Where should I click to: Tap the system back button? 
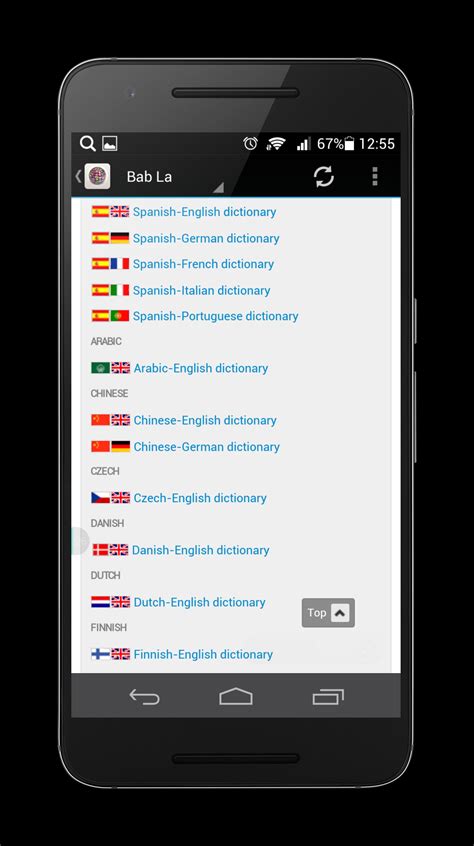pos(144,697)
